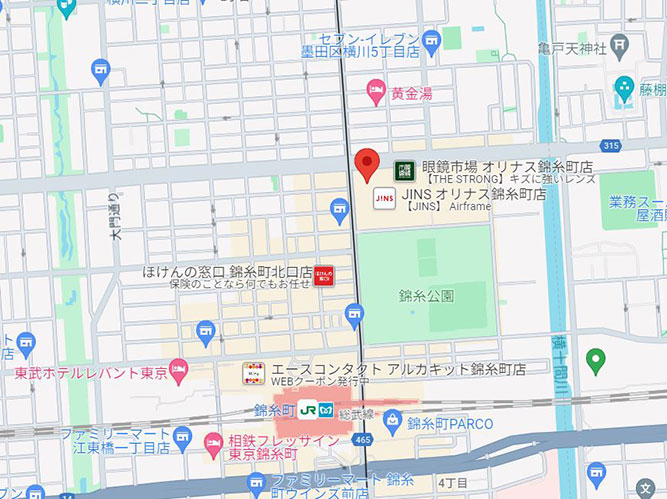Open 眼鏡市場 オリナス錦糸町店 marker

404,169
